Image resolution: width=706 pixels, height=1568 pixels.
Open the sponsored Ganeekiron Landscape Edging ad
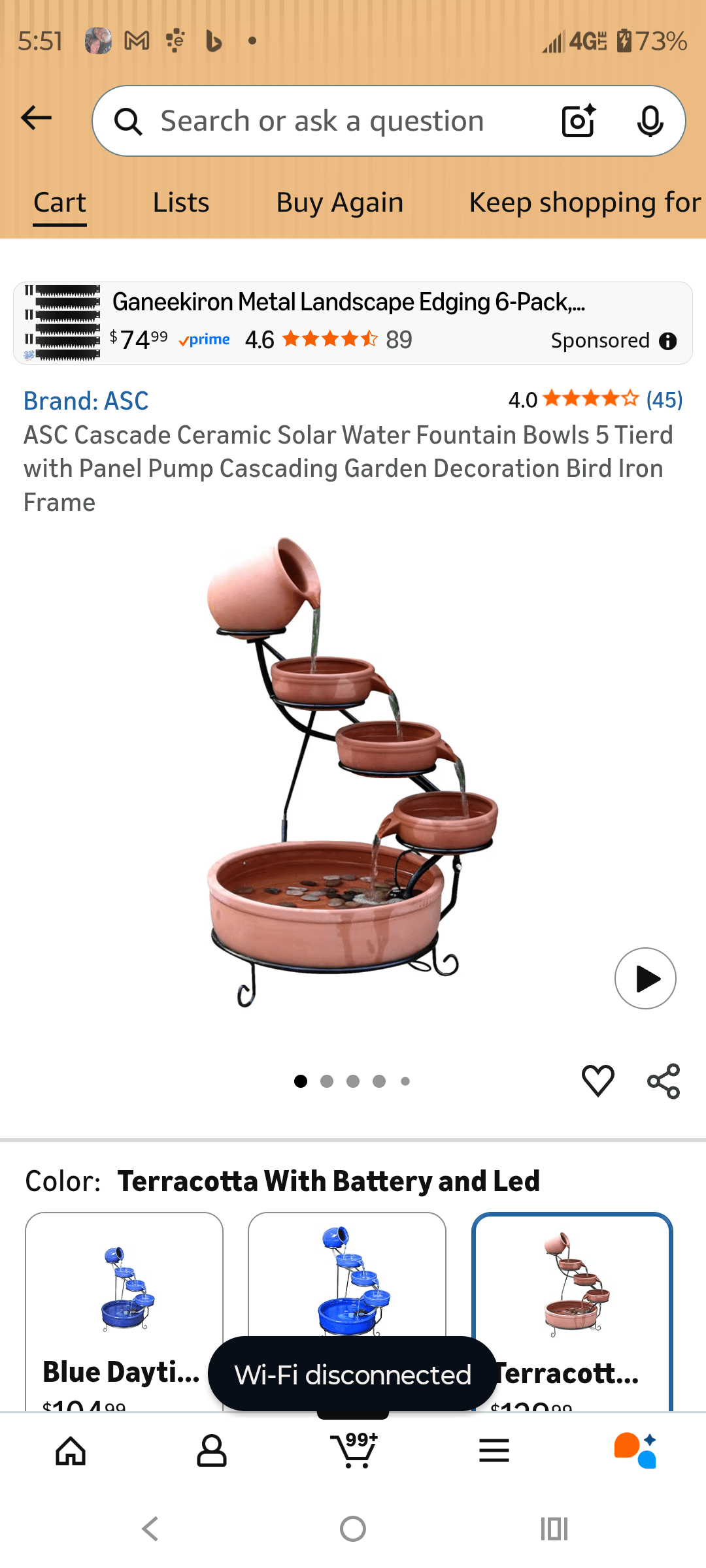click(353, 323)
